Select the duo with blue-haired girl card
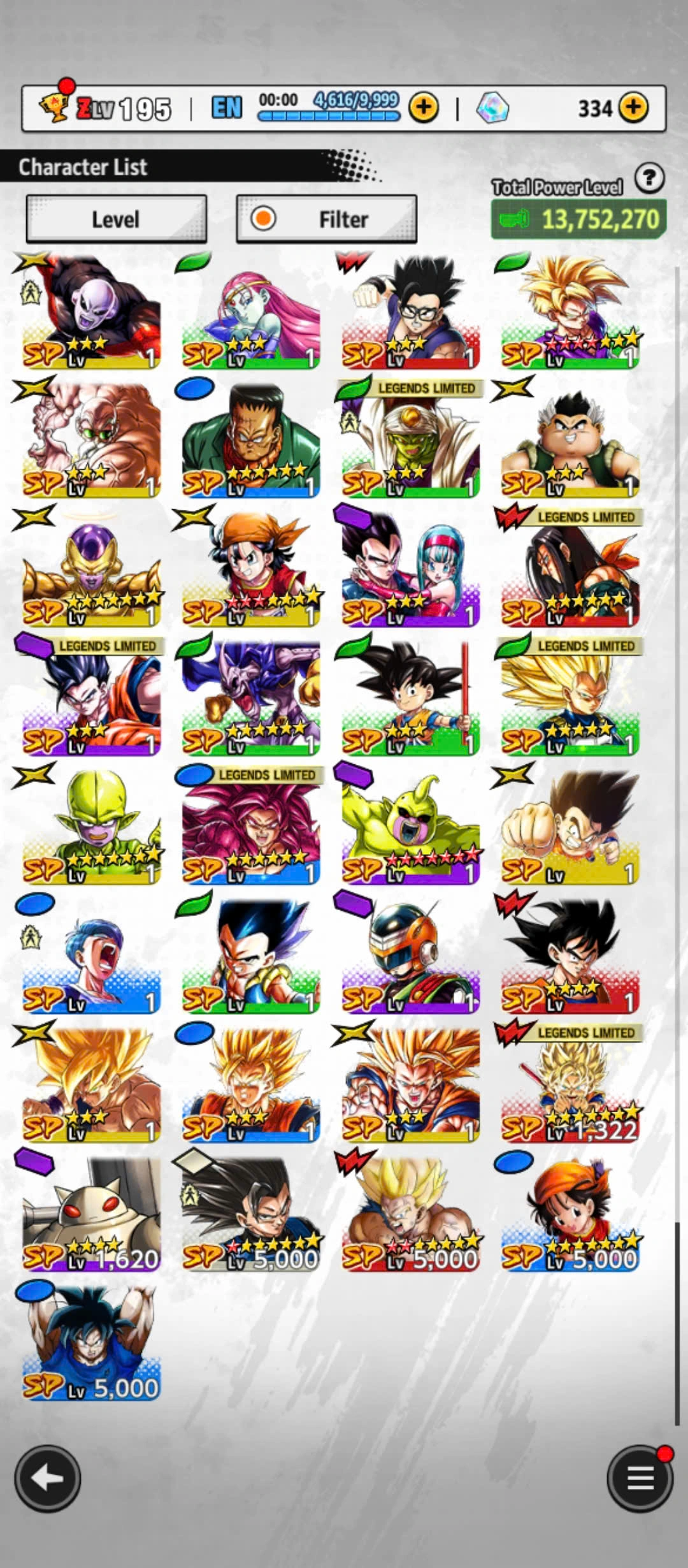The width and height of the screenshot is (688, 1568). tap(410, 569)
